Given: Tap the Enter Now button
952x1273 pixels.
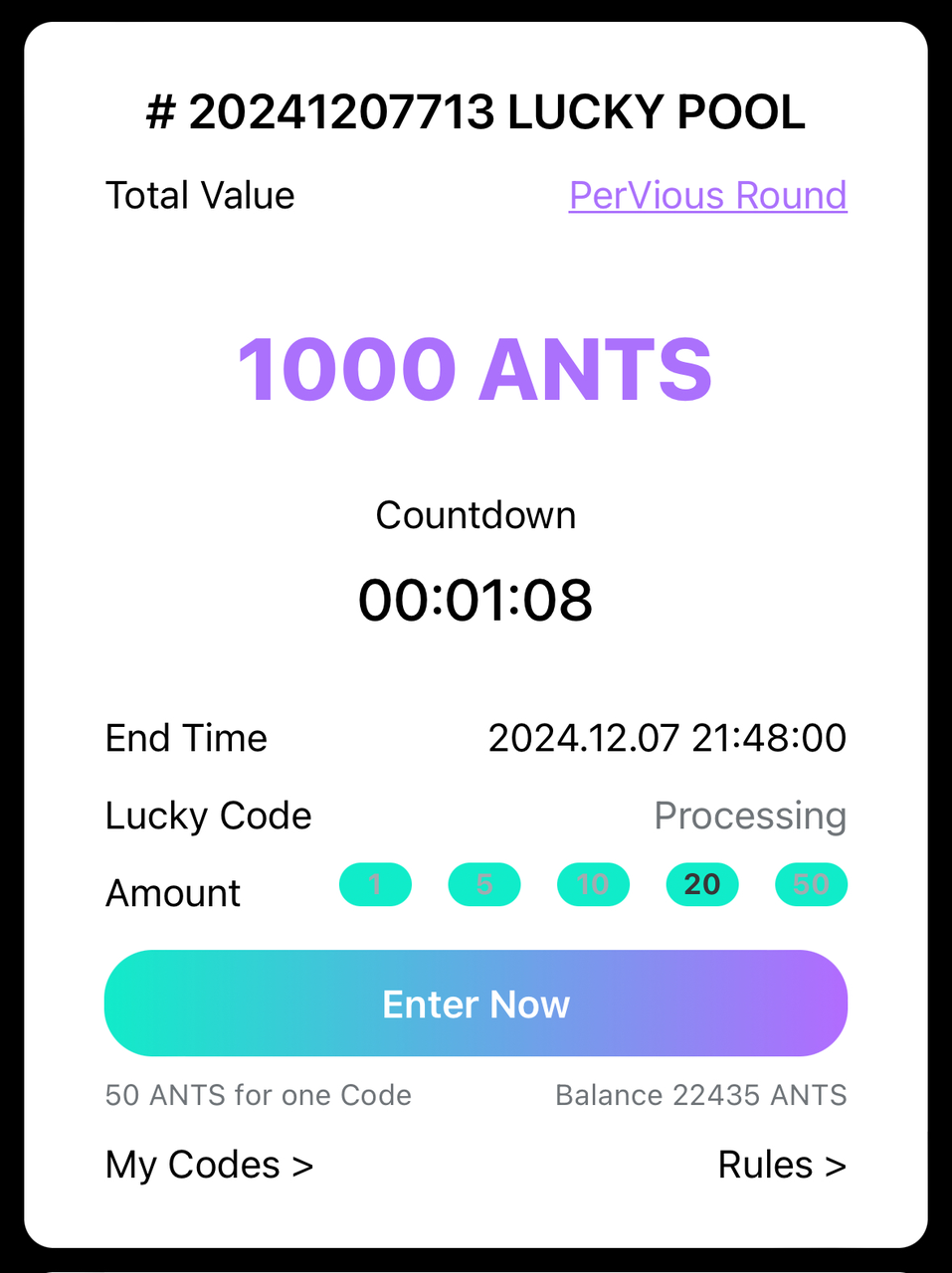Looking at the screenshot, I should 476,1003.
